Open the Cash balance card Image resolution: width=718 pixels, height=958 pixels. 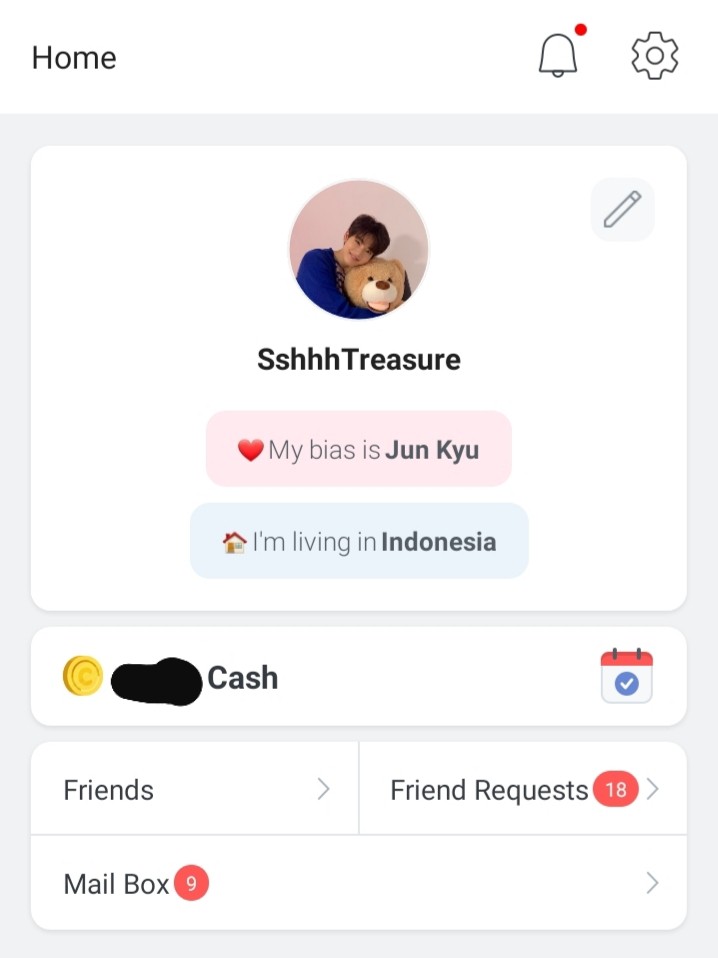coord(300,677)
